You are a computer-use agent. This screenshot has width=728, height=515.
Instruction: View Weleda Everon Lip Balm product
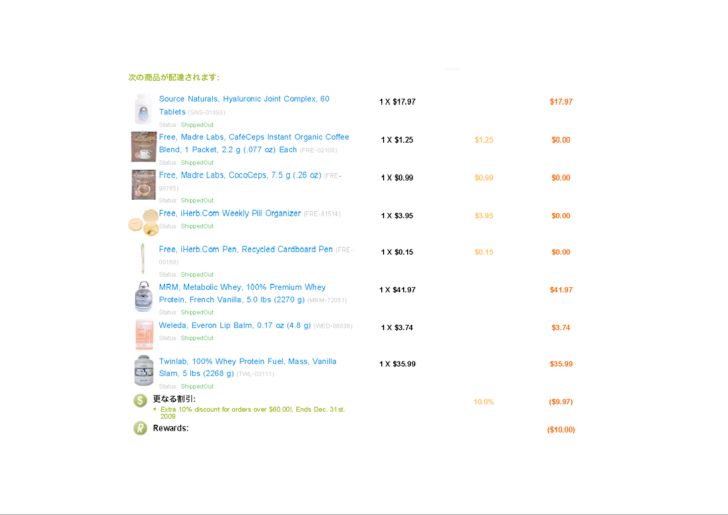235,325
